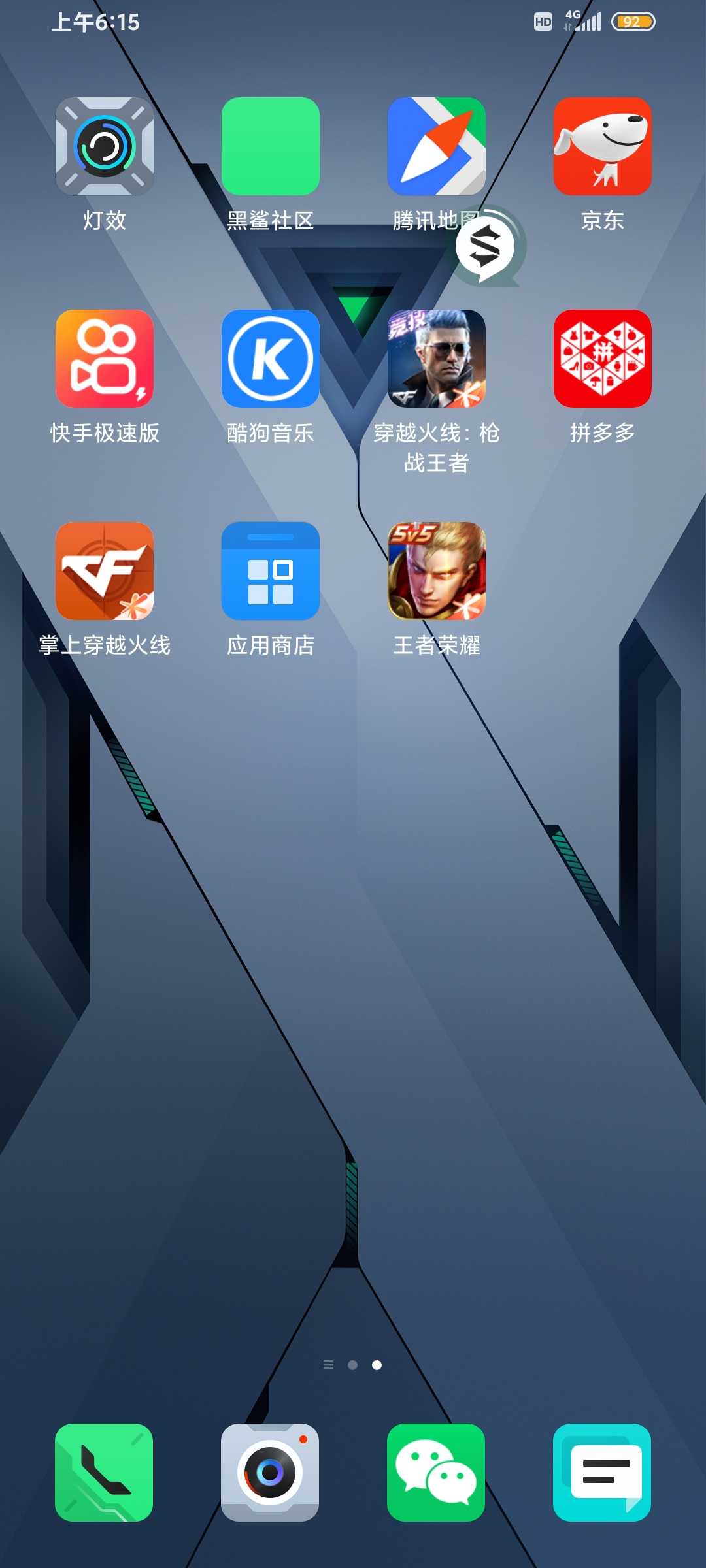Launch 快手极速版

105,359
